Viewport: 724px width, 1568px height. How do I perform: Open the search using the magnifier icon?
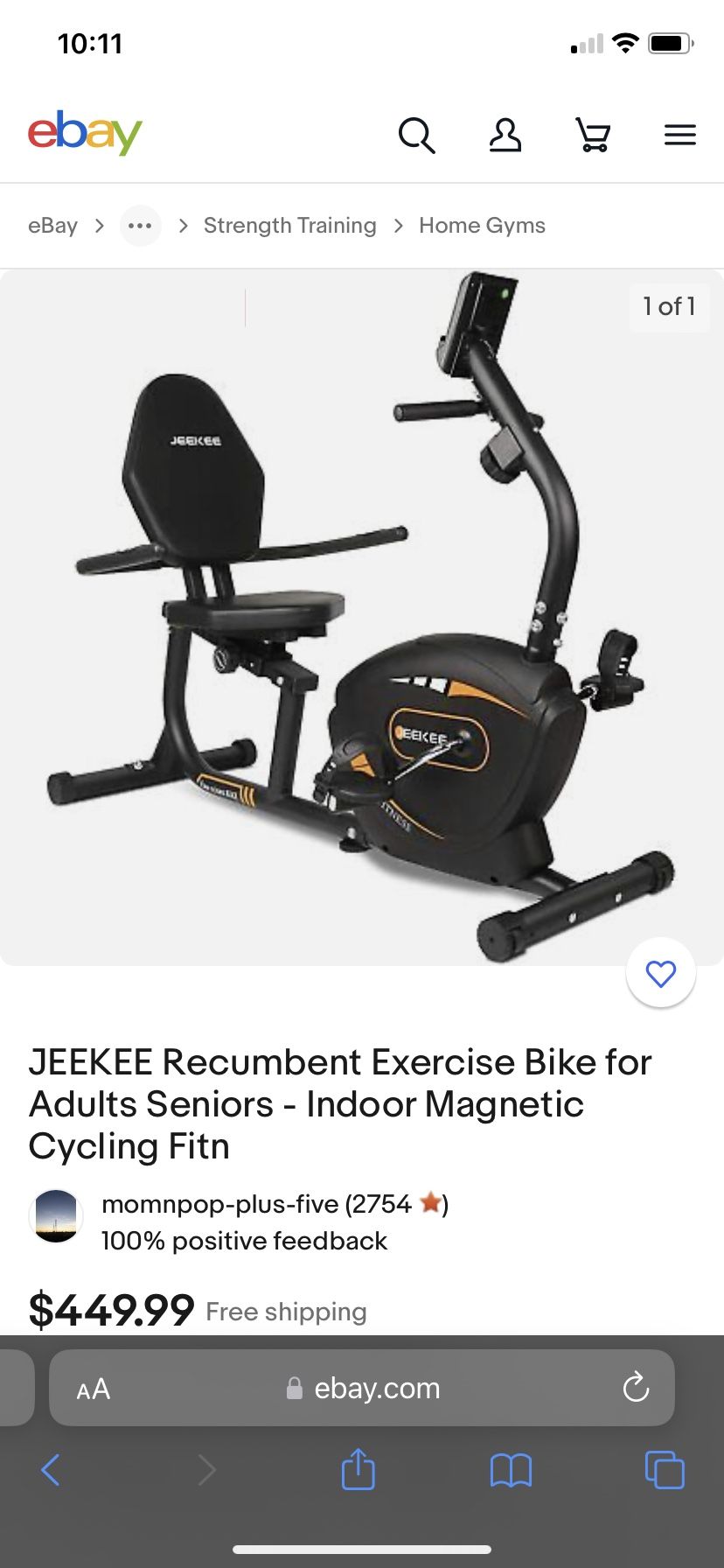pyautogui.click(x=417, y=136)
